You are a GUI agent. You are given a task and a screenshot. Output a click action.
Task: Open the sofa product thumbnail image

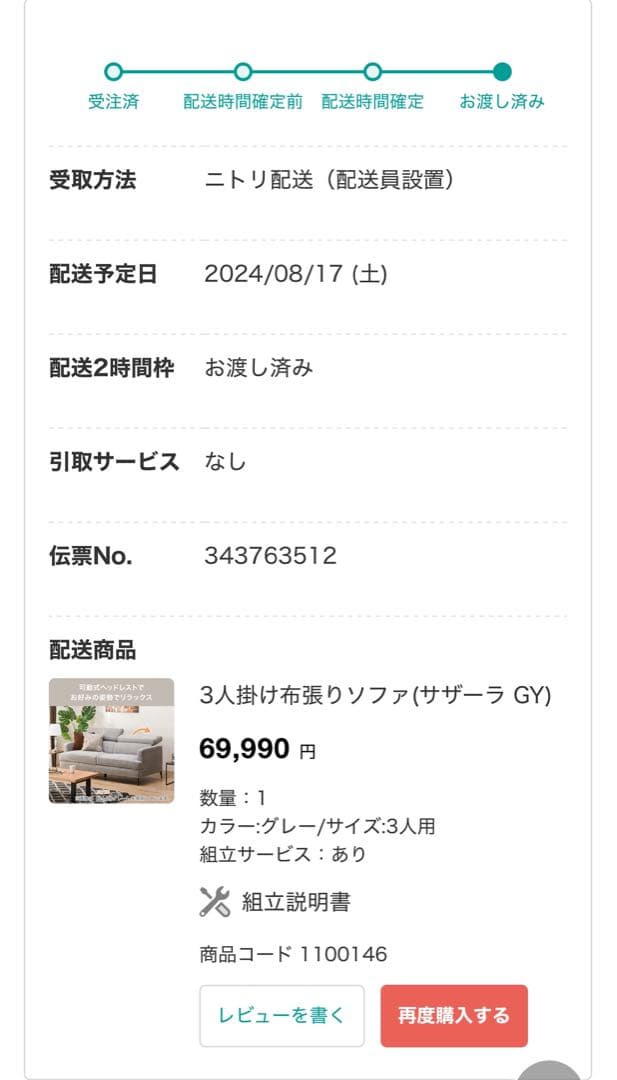(111, 741)
